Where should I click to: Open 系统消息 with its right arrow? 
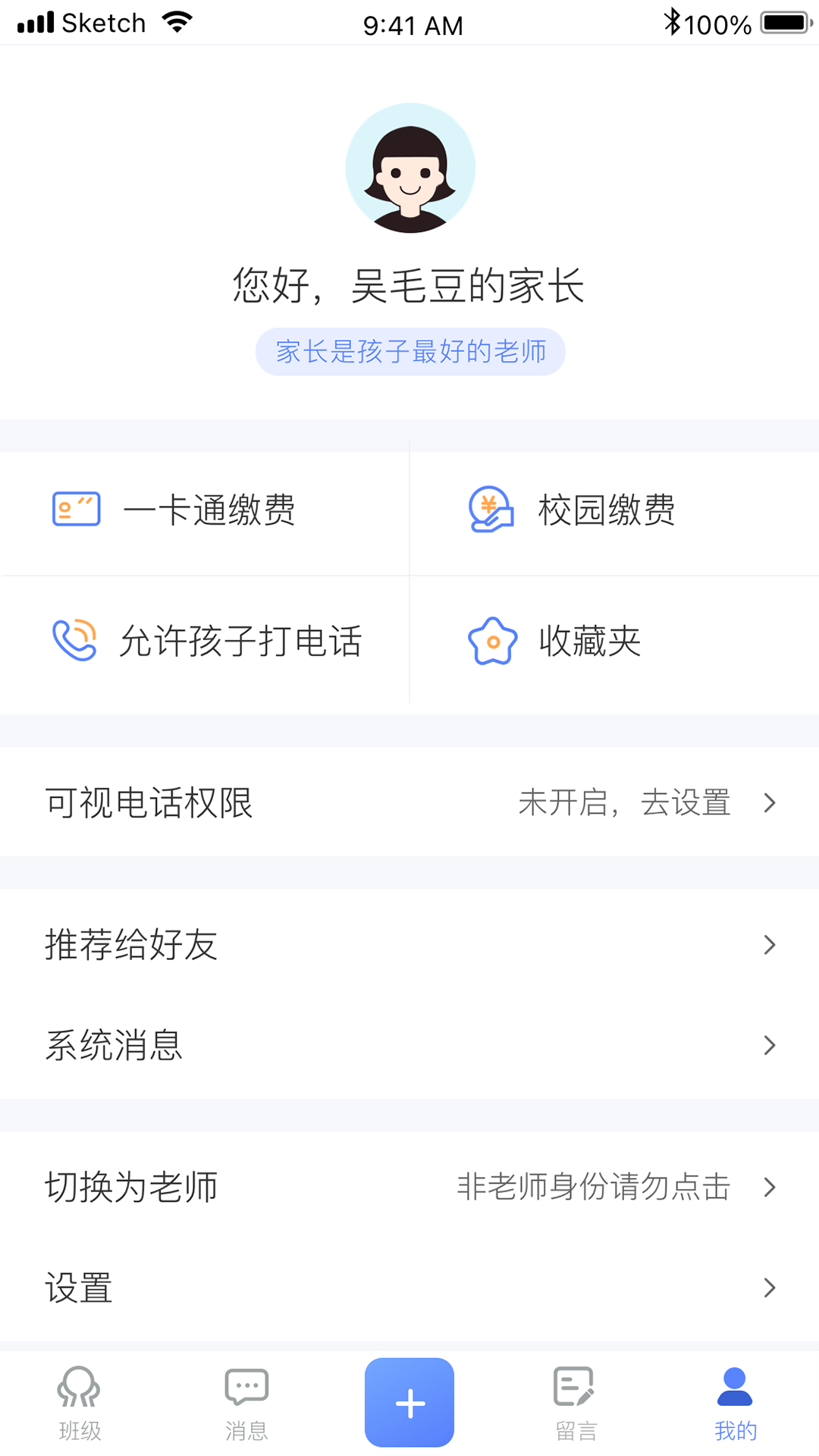tap(770, 1046)
